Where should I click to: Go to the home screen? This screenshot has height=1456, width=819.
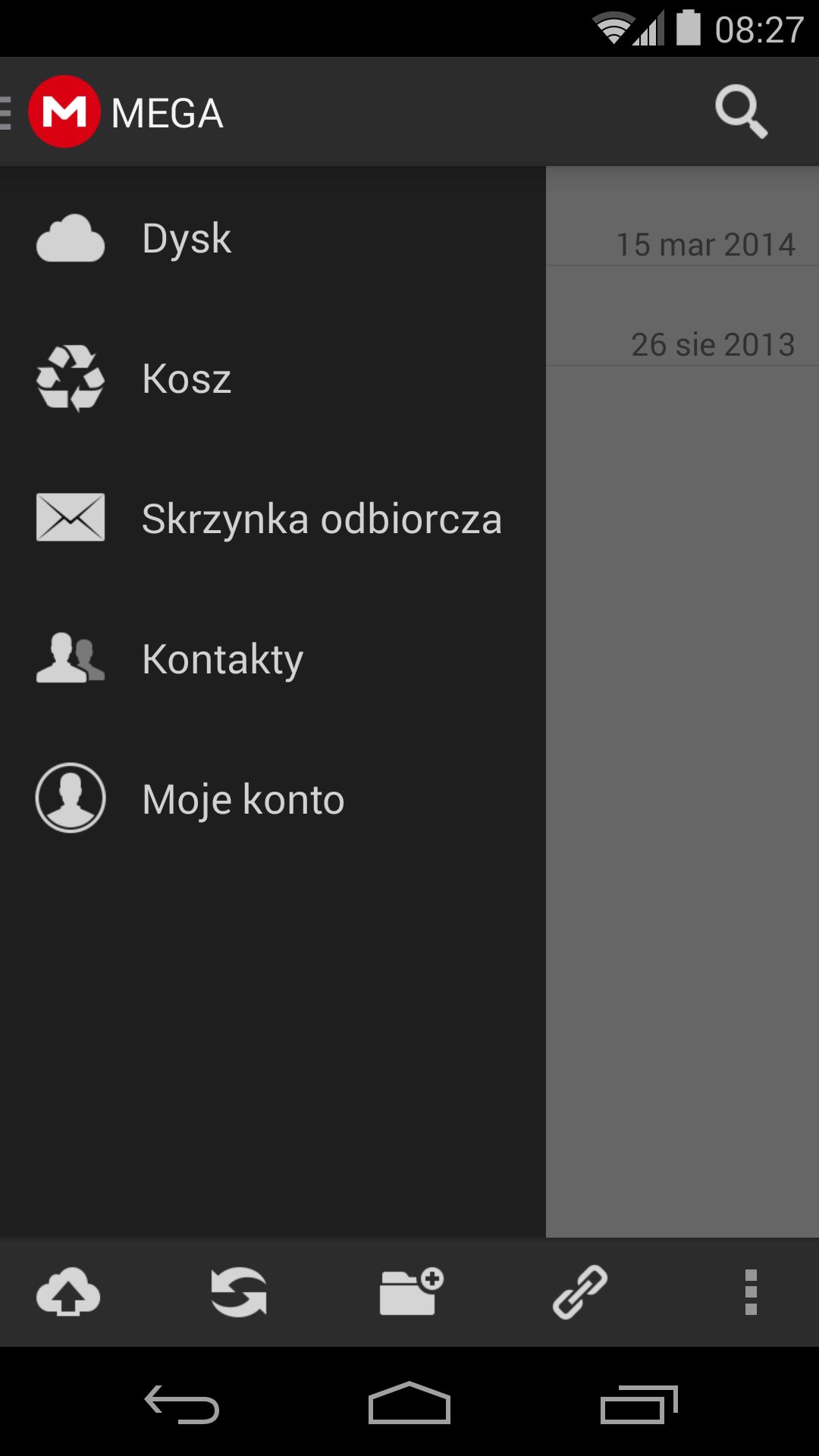point(409,1403)
